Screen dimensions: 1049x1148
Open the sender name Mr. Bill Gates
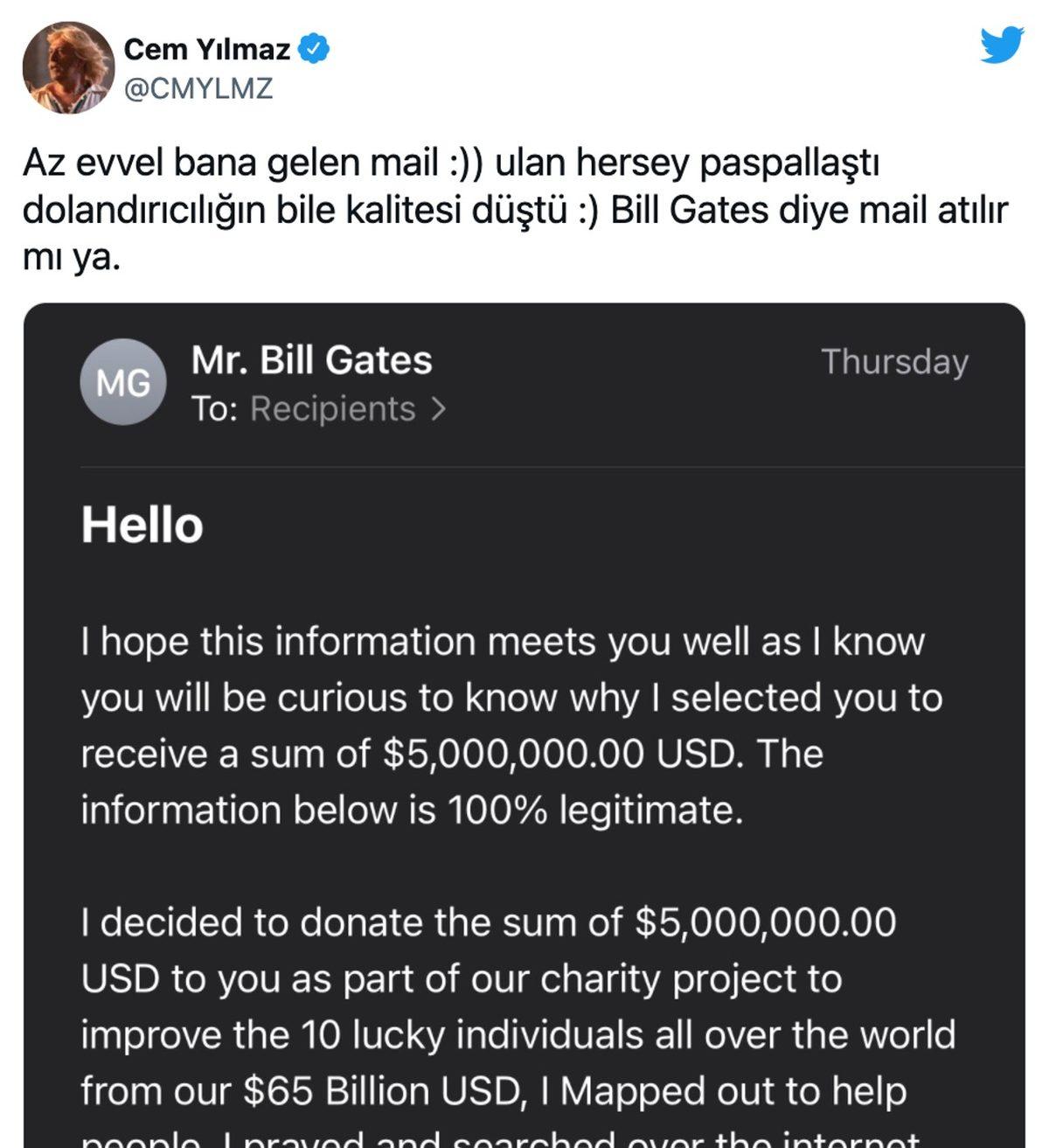[311, 361]
